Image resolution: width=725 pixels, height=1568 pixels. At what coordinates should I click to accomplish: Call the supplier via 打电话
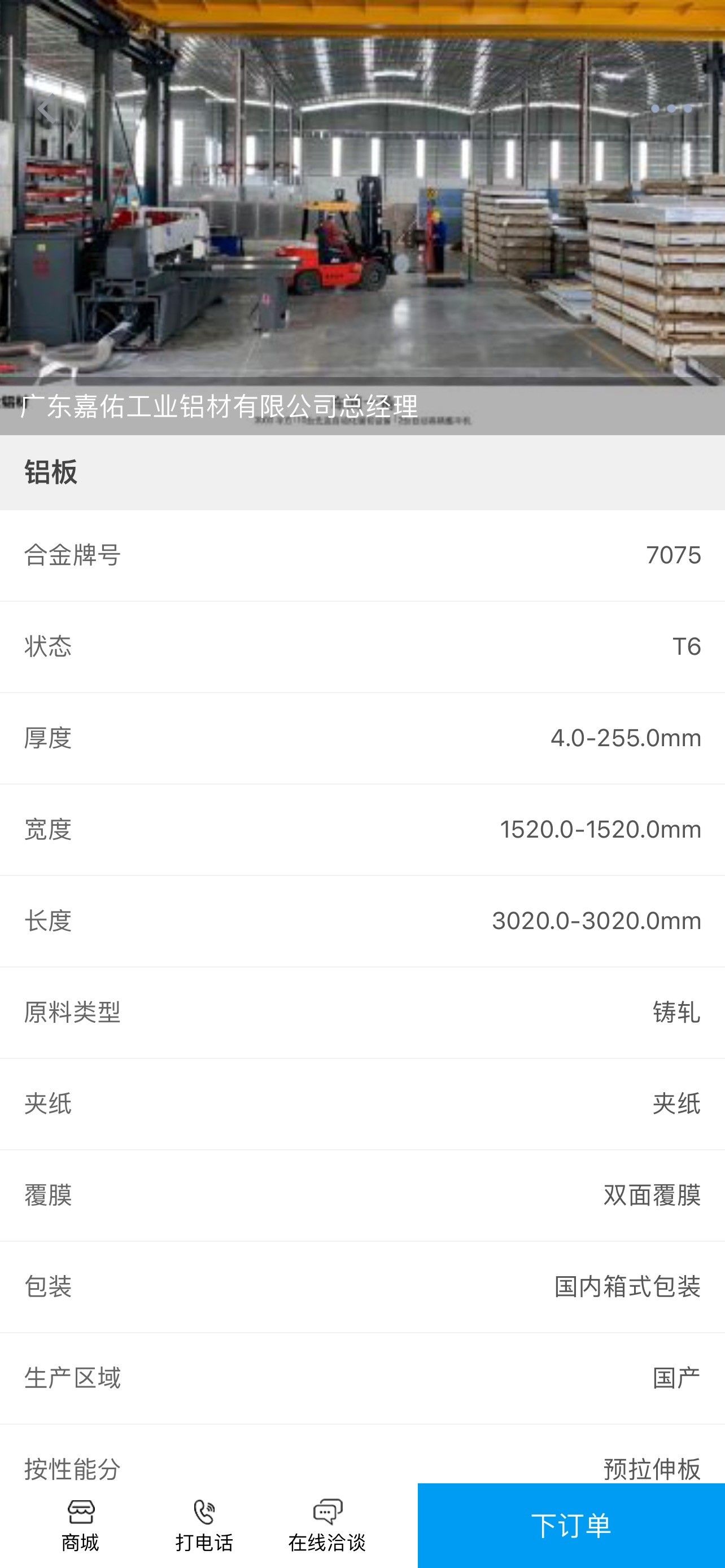tap(204, 1526)
